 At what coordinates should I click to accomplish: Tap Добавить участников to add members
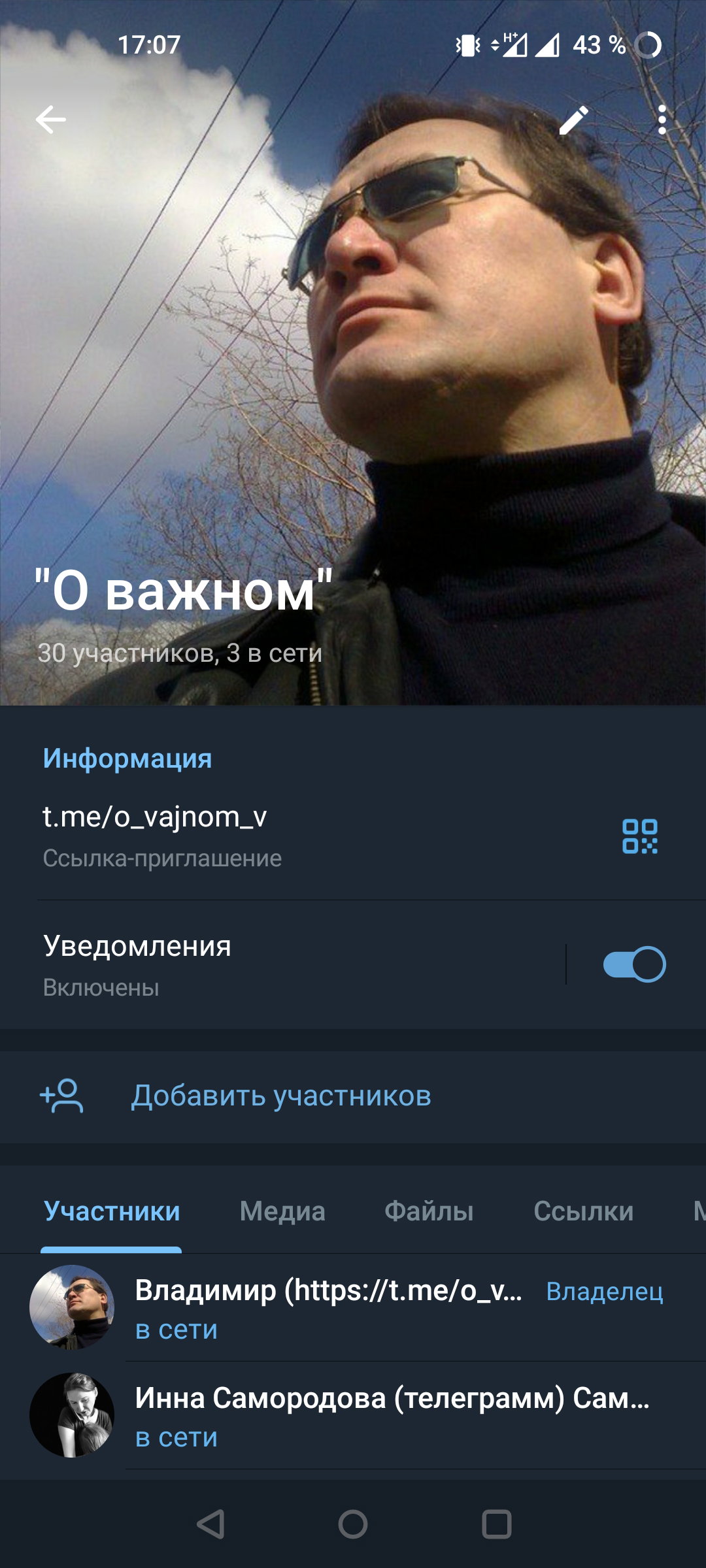click(x=353, y=1096)
